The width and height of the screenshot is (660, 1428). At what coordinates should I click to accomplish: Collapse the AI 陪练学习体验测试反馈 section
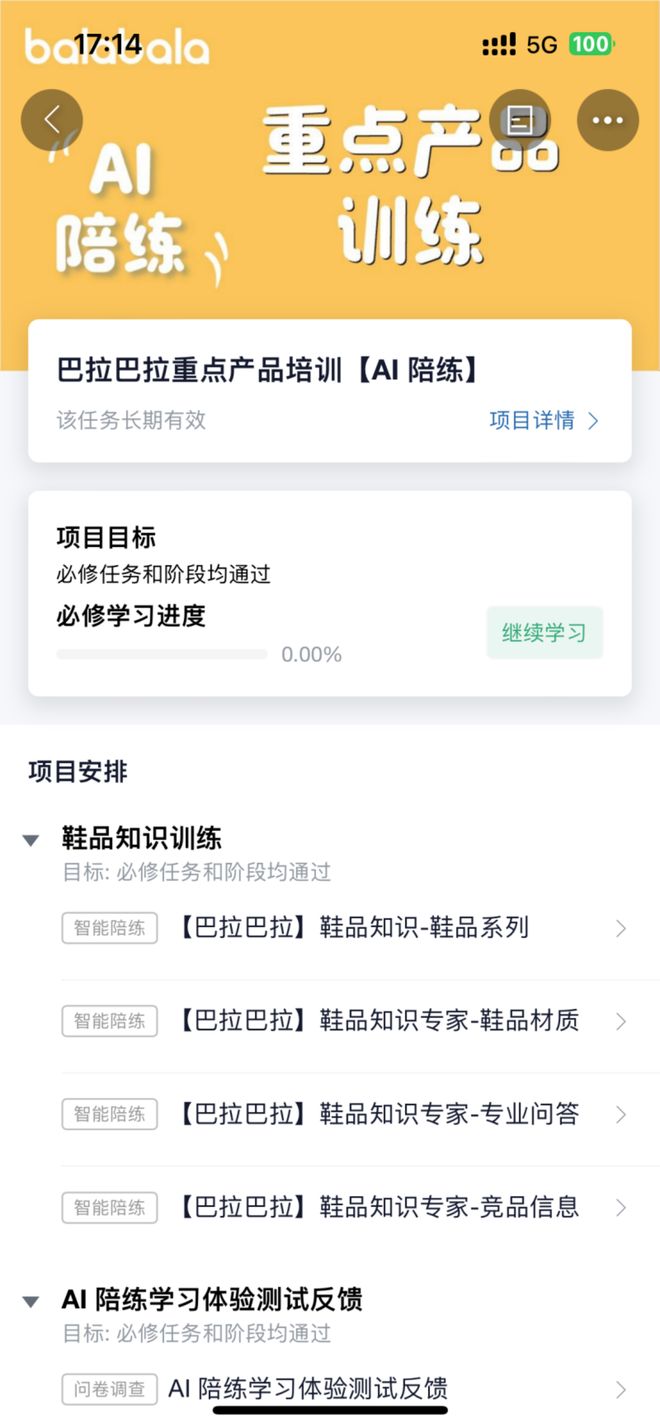[x=31, y=1301]
